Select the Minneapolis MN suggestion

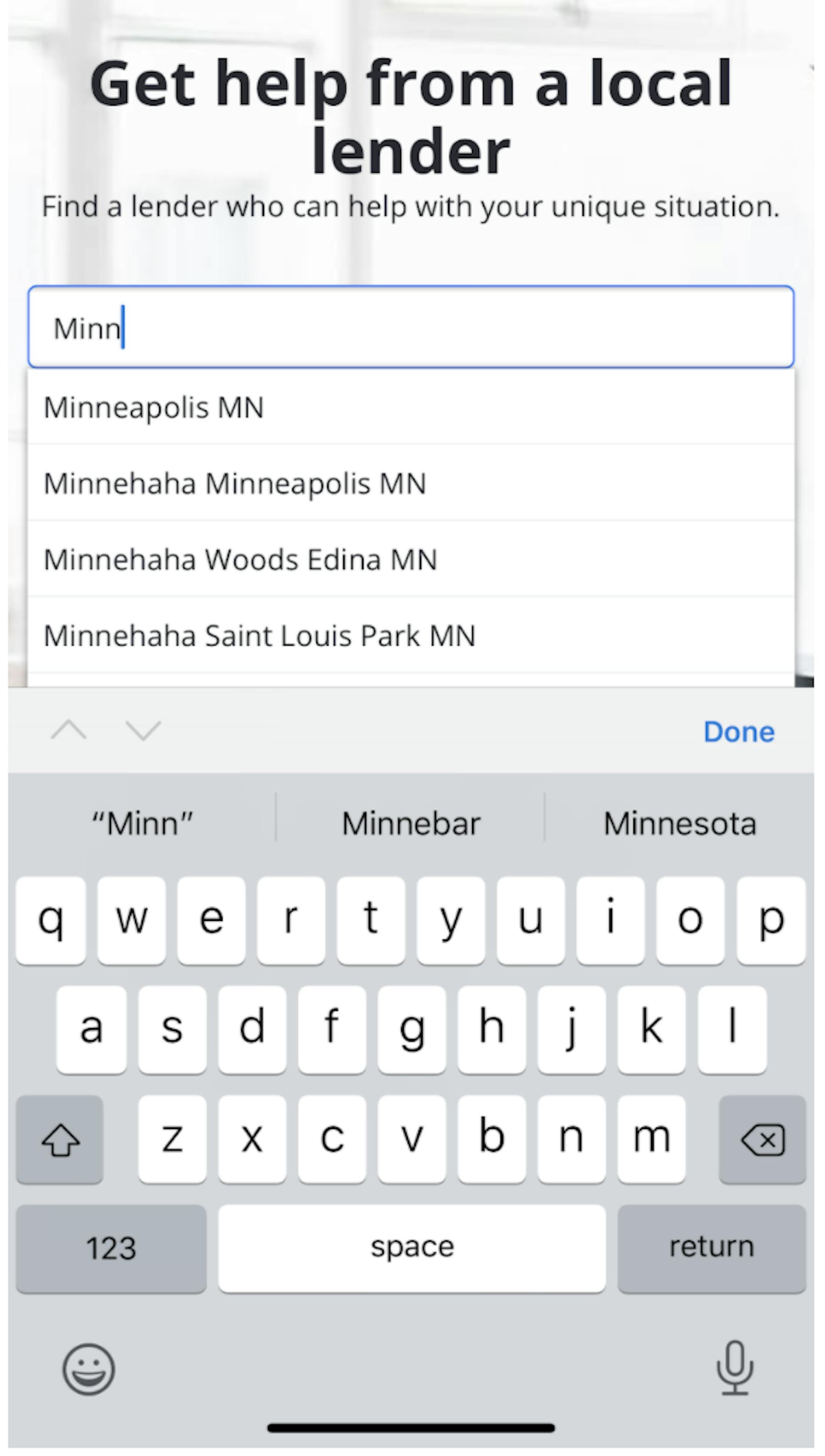pos(411,407)
